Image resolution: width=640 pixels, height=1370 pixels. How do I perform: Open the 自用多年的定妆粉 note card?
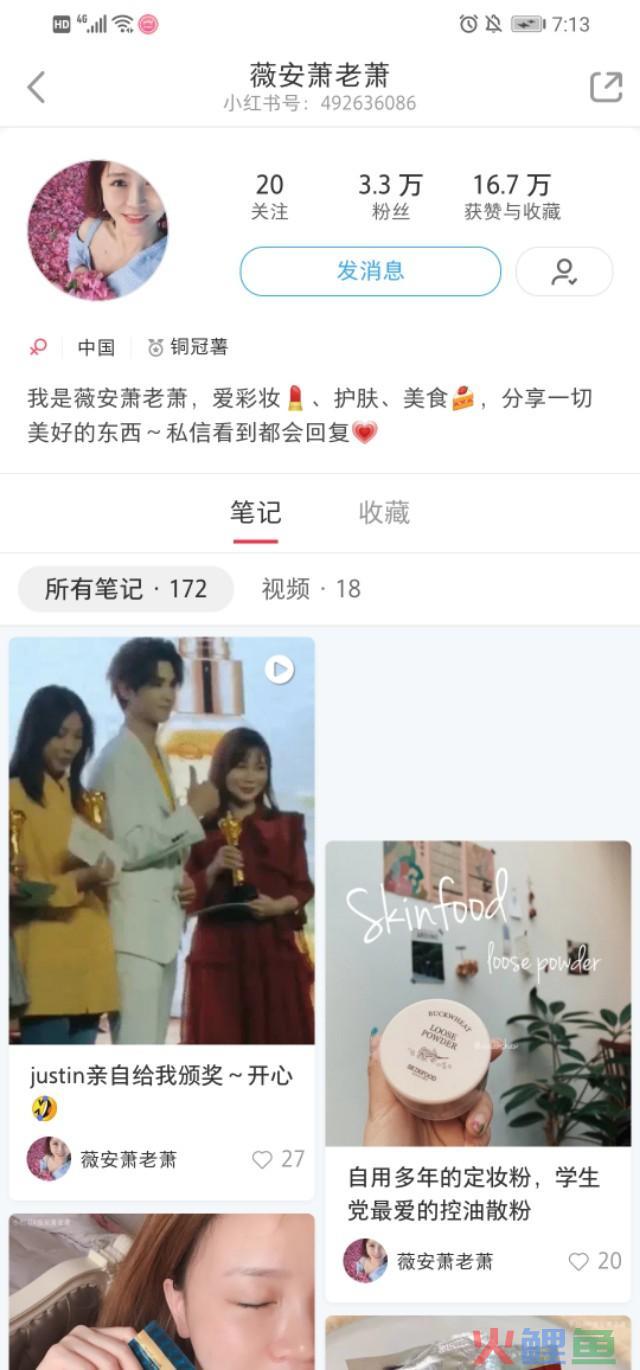tap(478, 1071)
